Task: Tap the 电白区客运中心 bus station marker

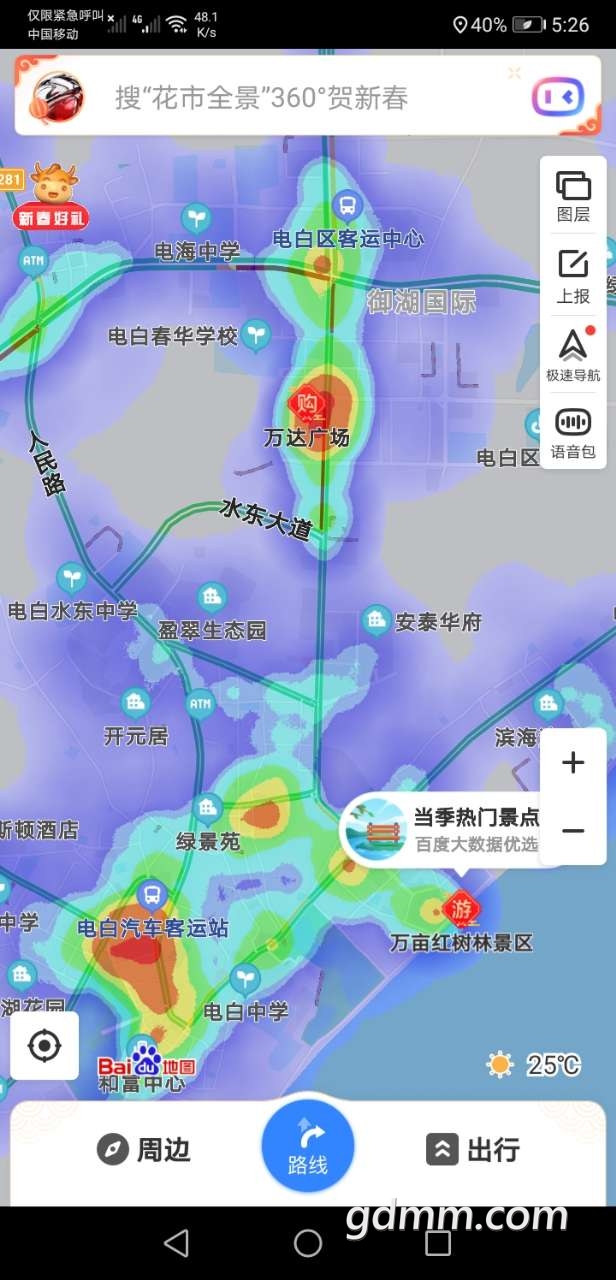Action: (x=347, y=207)
